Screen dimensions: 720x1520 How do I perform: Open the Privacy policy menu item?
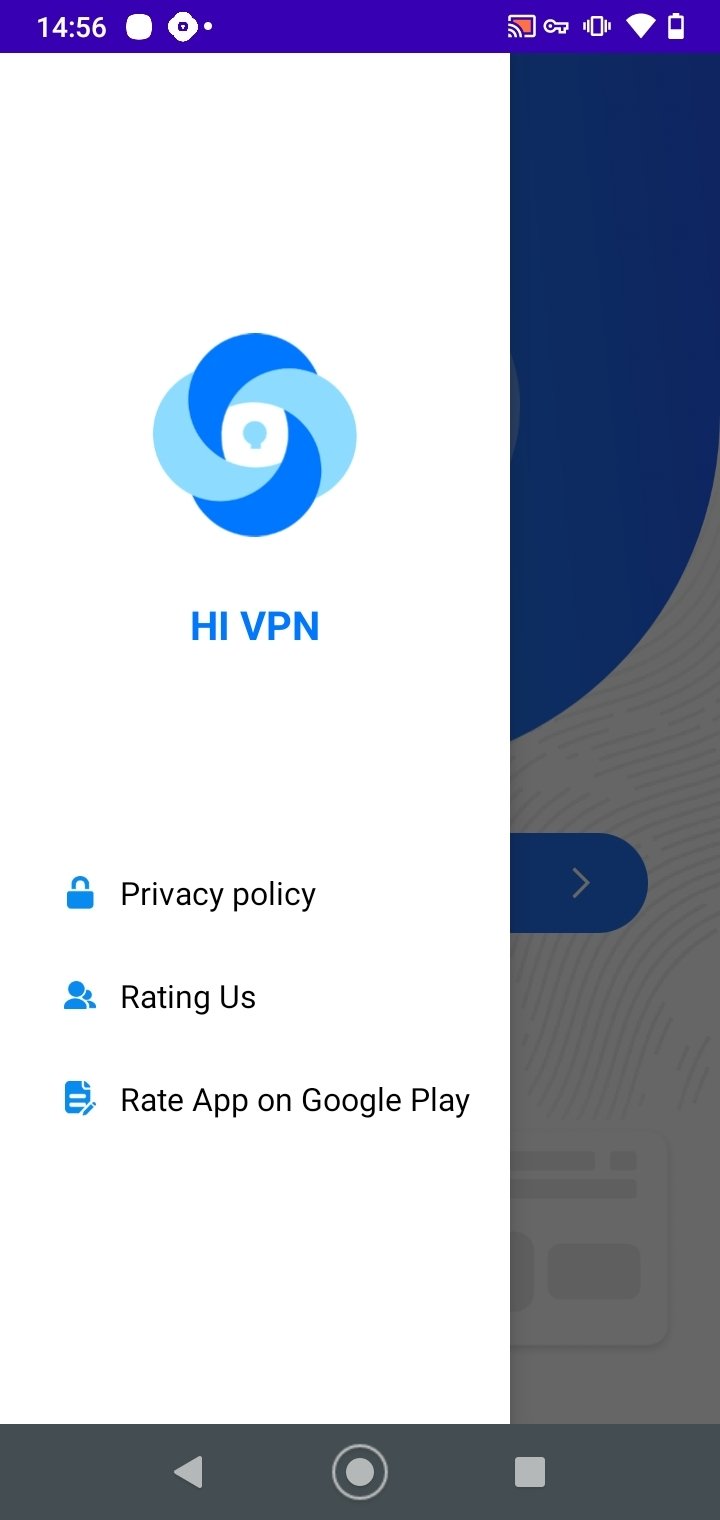pyautogui.click(x=255, y=894)
